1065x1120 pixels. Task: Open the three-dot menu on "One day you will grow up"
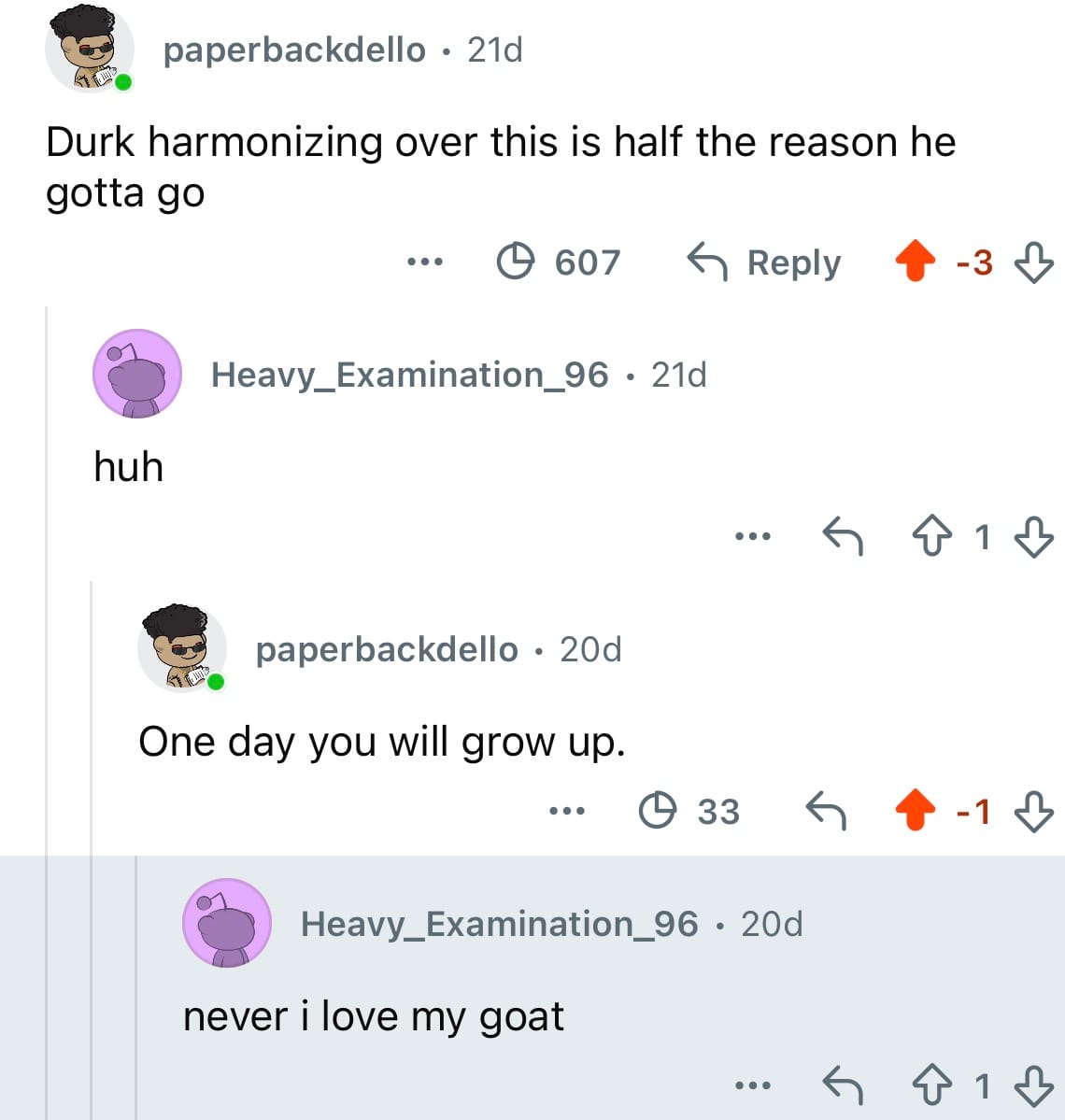click(567, 811)
